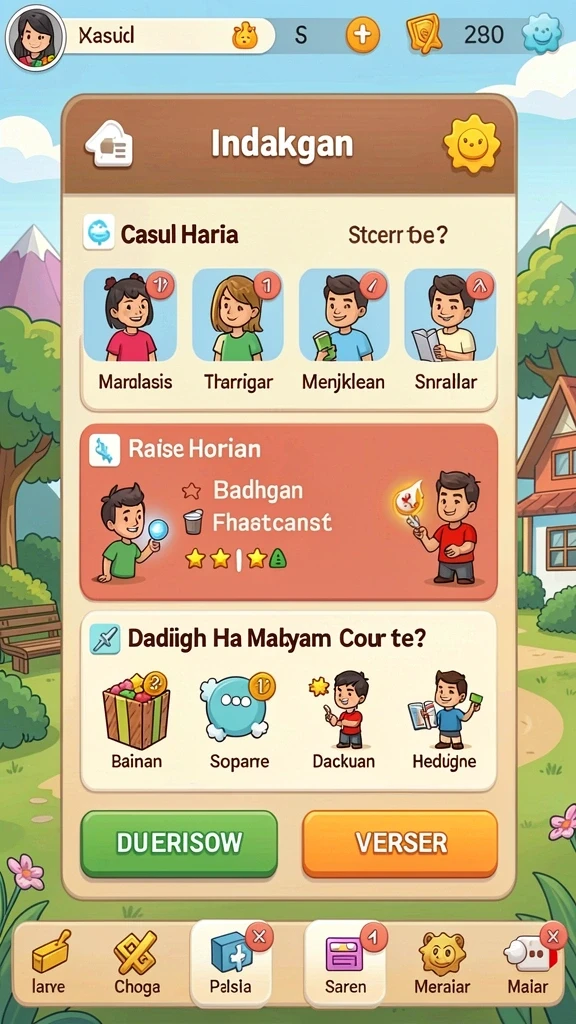Tap the sun icon in Indakgan header
Image resolution: width=576 pixels, height=1024 pixels.
pos(471,144)
